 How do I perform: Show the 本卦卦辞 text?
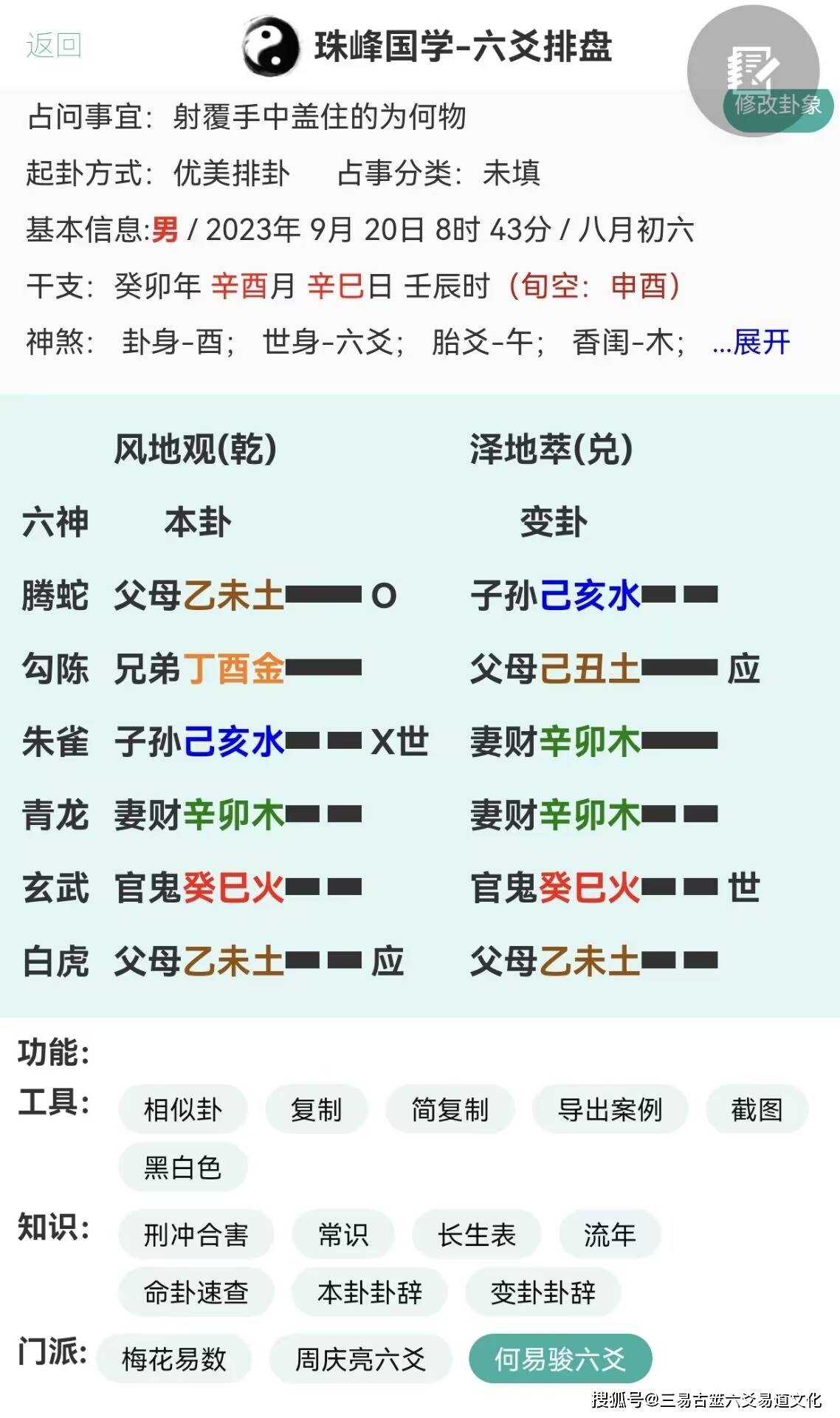pyautogui.click(x=369, y=1292)
